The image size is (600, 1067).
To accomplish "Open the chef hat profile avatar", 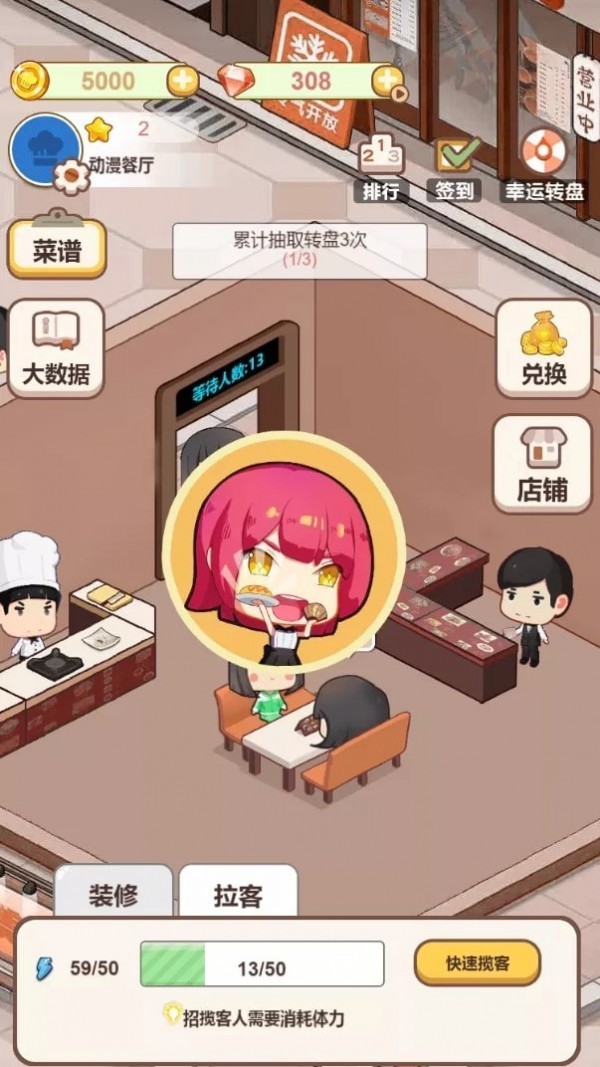I will click(45, 149).
